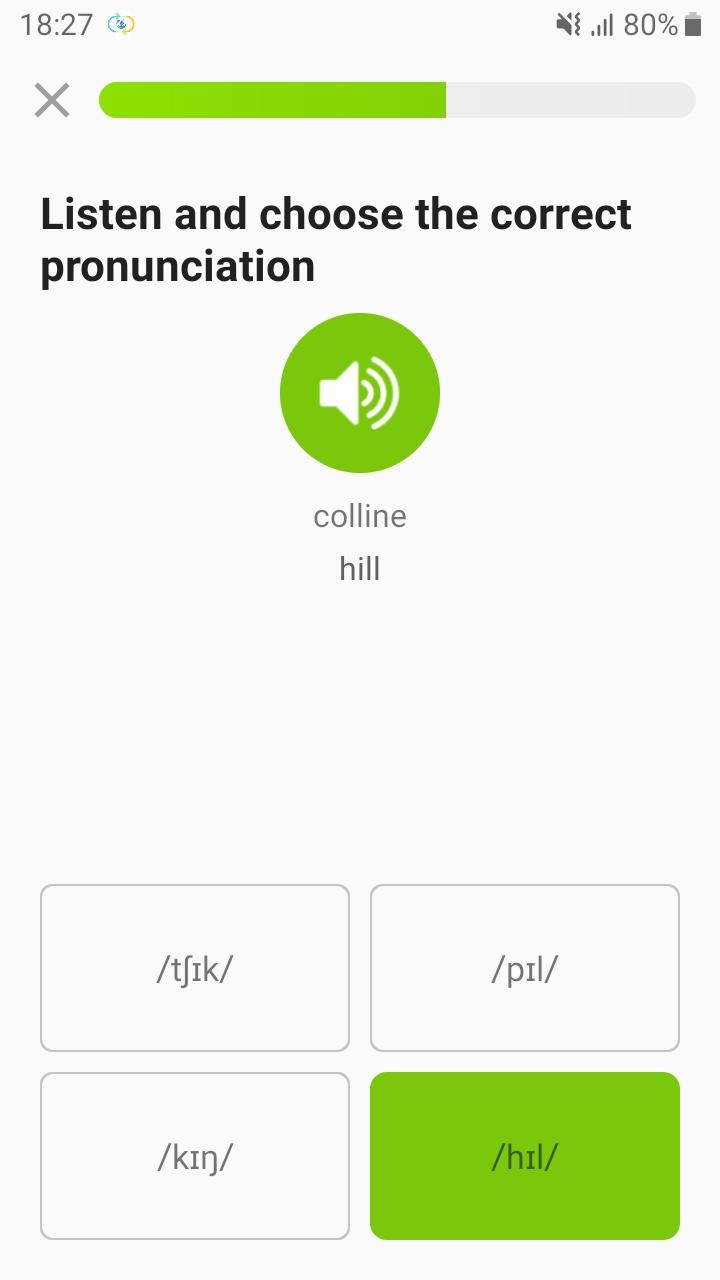720x1280 pixels.
Task: Play the audio for 'colline'
Action: pos(360,393)
